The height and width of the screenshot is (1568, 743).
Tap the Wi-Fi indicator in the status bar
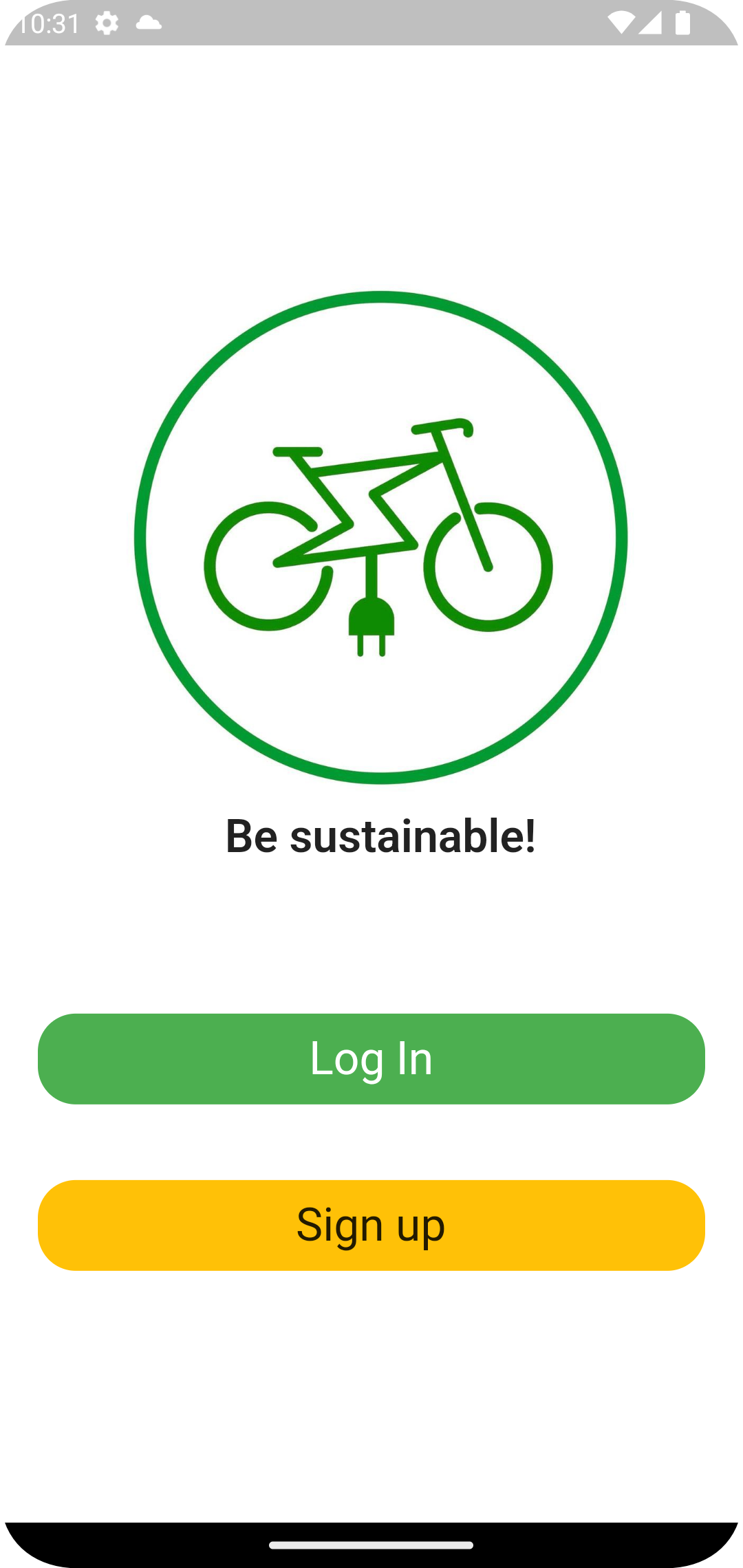[623, 23]
